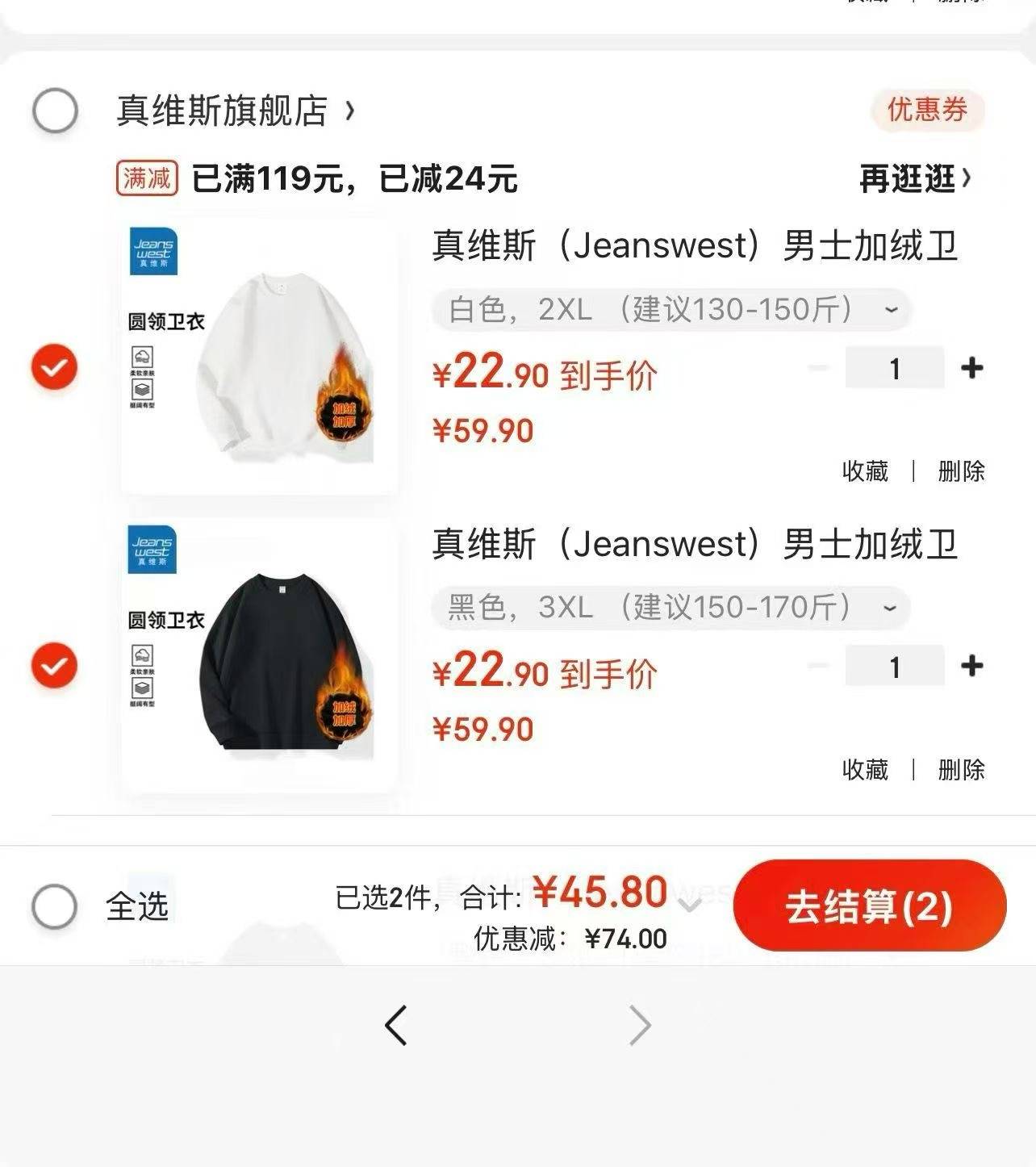Uncheck the white sweatshirt item

click(54, 367)
